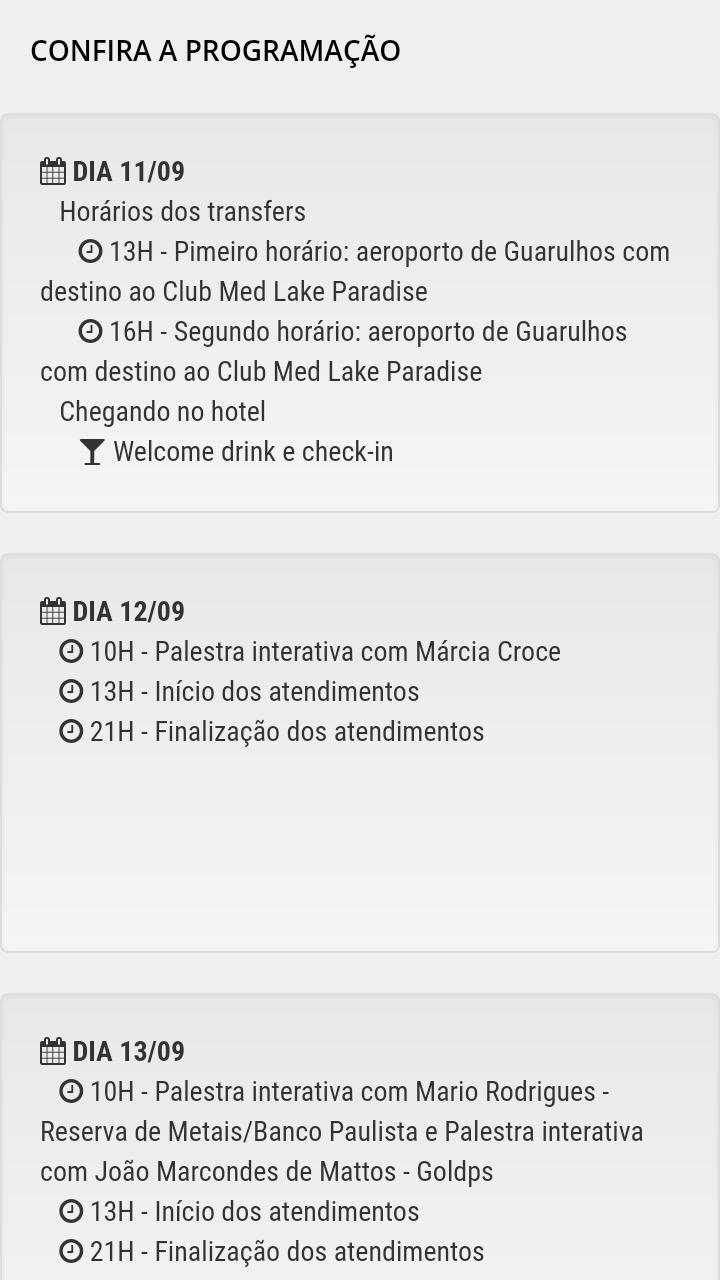Select the CONFIRA A PROGRAMAÇÃO heading
Image resolution: width=720 pixels, height=1280 pixels.
(216, 48)
